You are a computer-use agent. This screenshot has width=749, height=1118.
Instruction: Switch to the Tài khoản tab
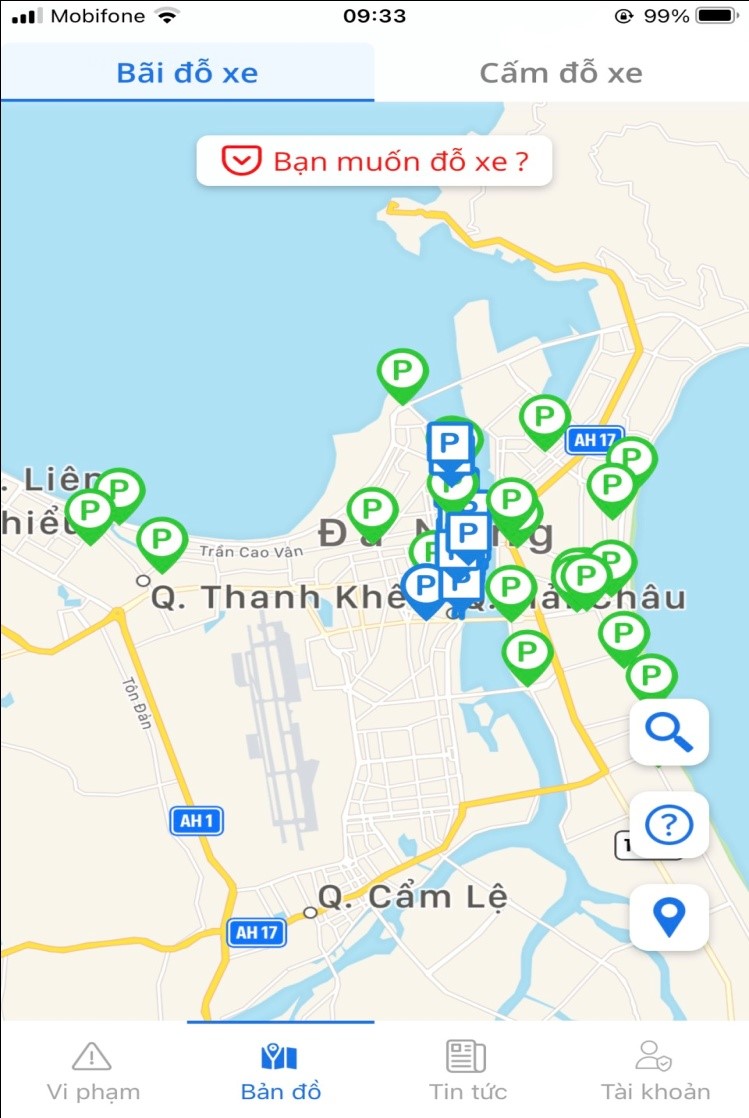655,1070
